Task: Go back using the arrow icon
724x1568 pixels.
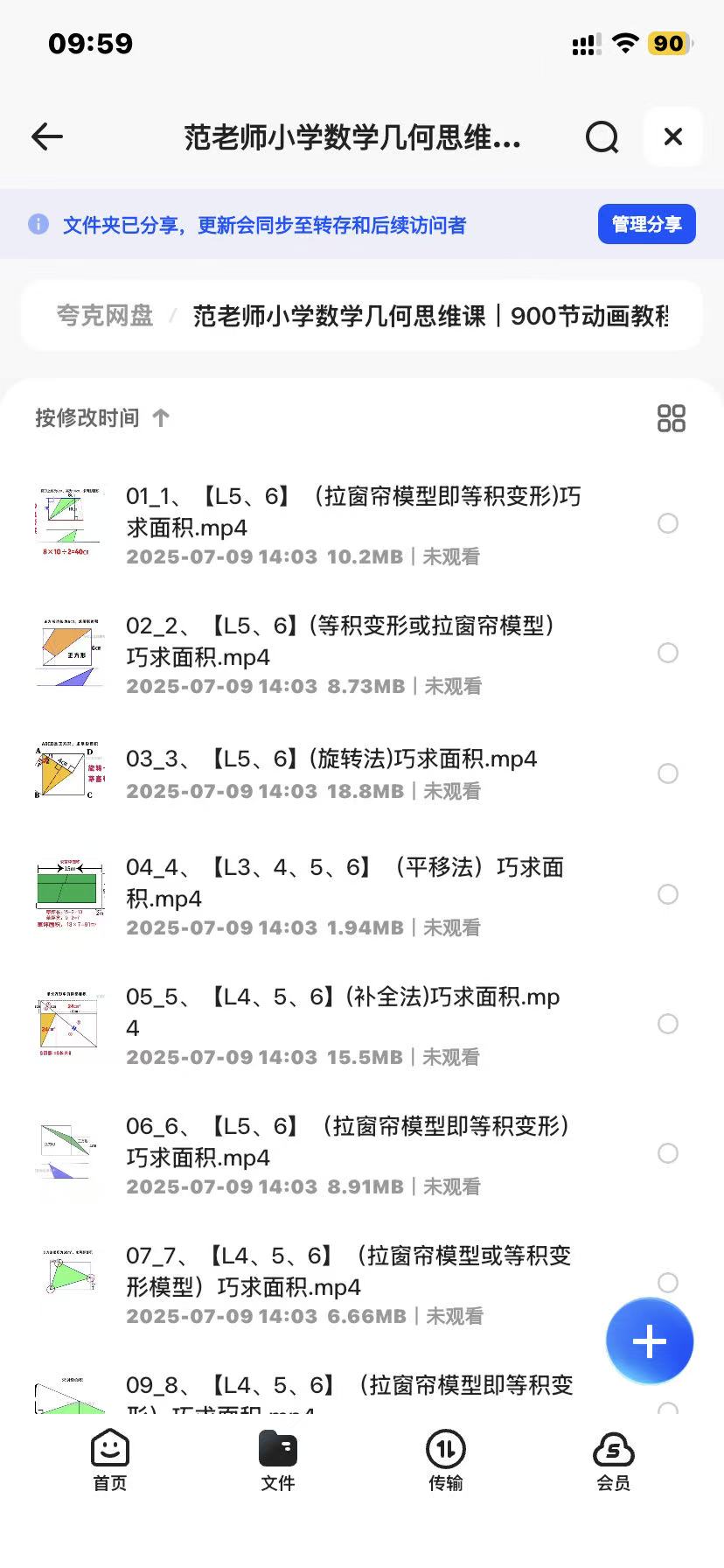Action: [x=47, y=136]
